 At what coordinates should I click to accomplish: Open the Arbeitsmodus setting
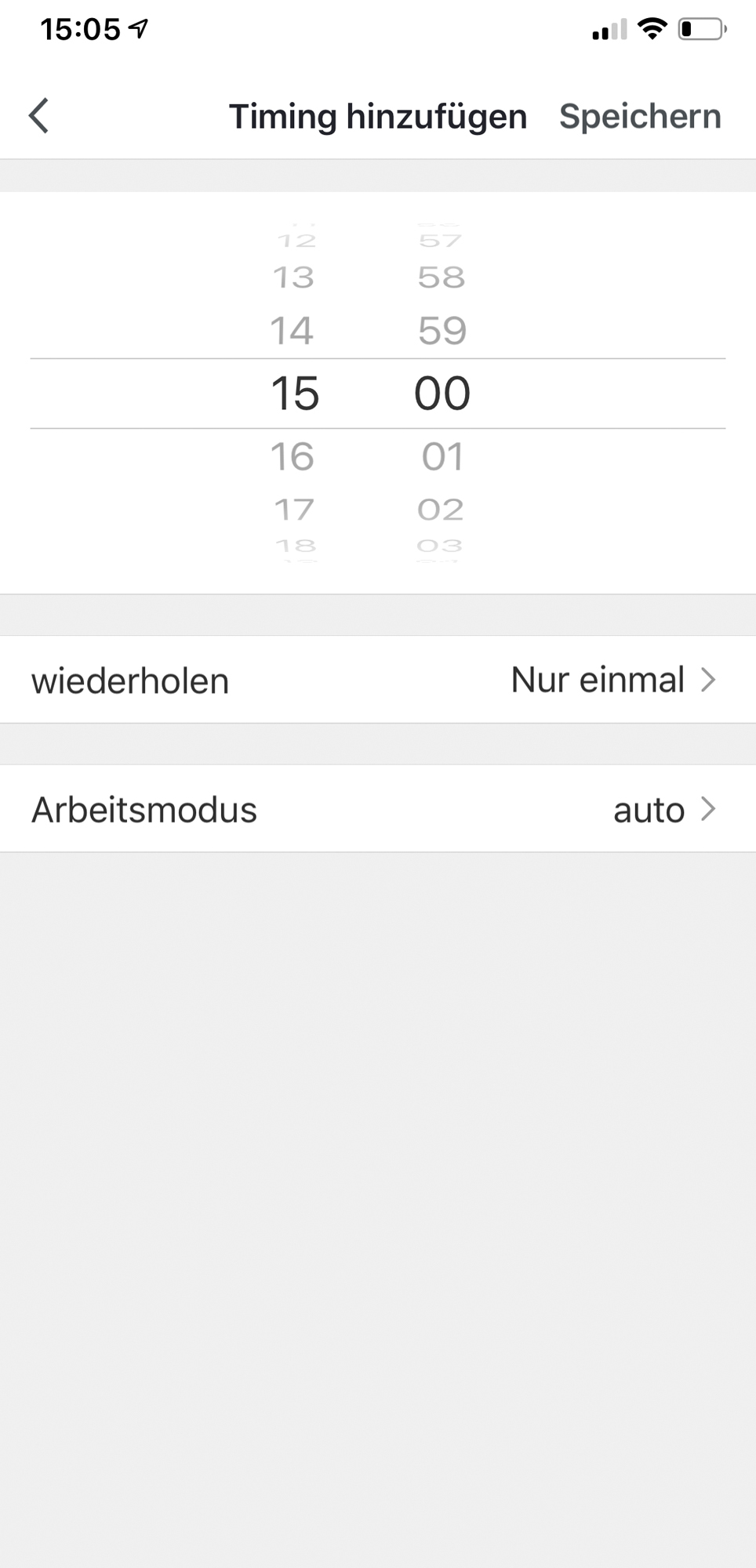378,809
